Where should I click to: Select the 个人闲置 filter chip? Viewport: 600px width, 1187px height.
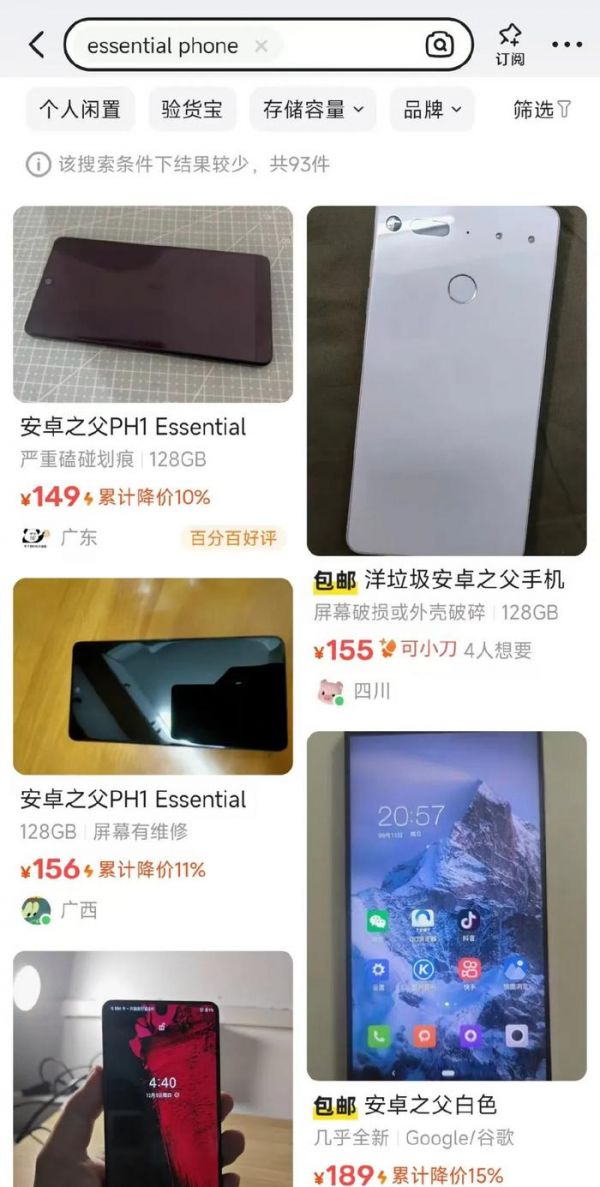[80, 109]
